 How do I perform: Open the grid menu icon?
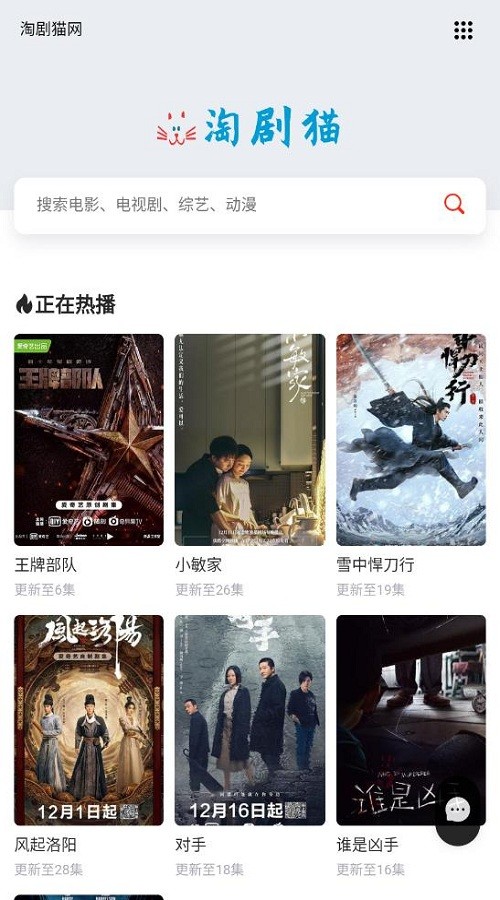pos(463,30)
